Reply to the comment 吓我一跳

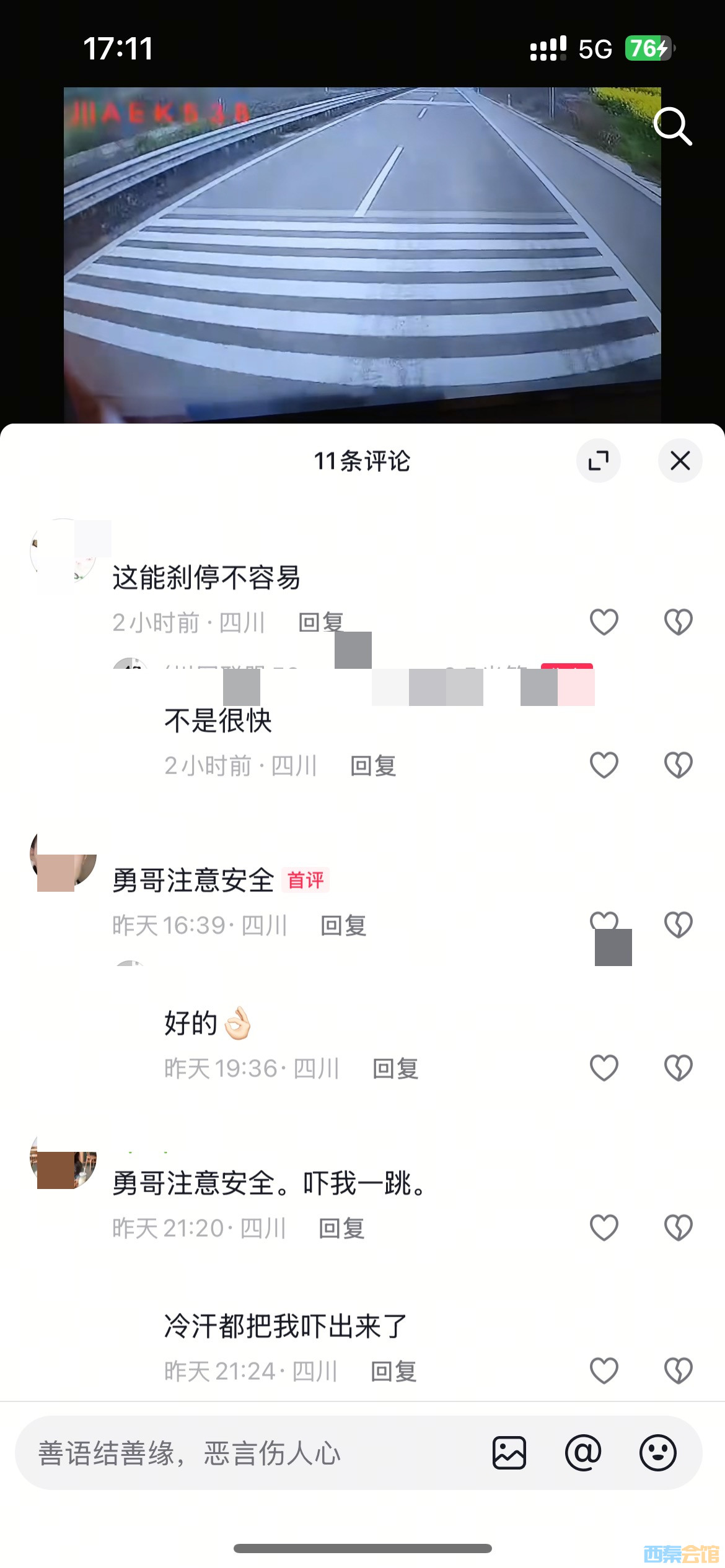pyautogui.click(x=341, y=1228)
